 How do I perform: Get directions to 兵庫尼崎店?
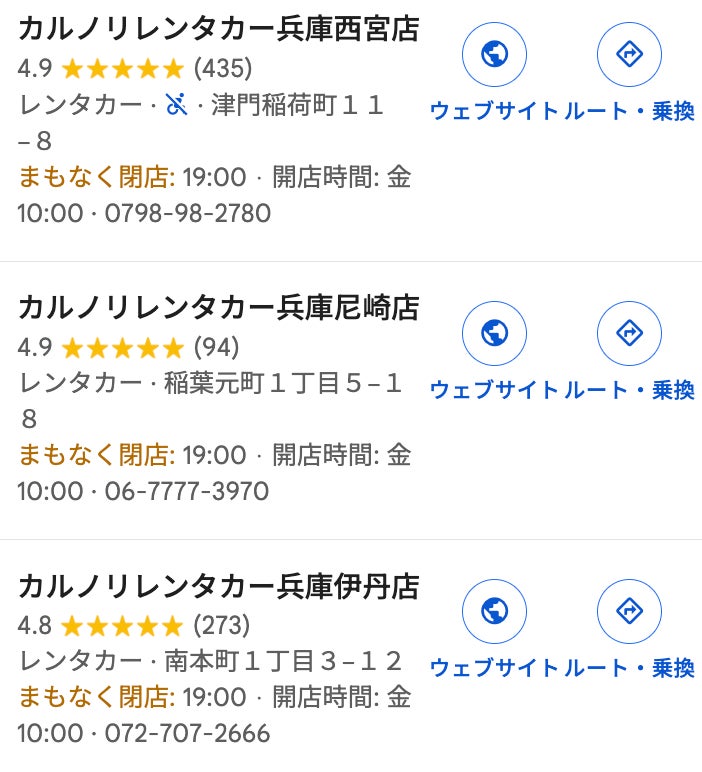pyautogui.click(x=629, y=333)
